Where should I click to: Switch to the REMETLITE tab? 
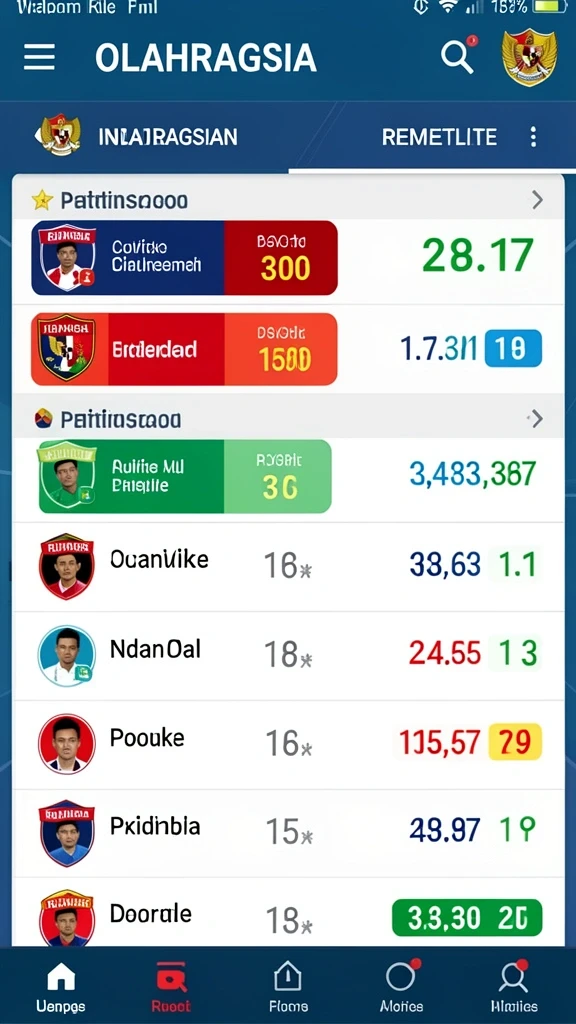pos(439,137)
